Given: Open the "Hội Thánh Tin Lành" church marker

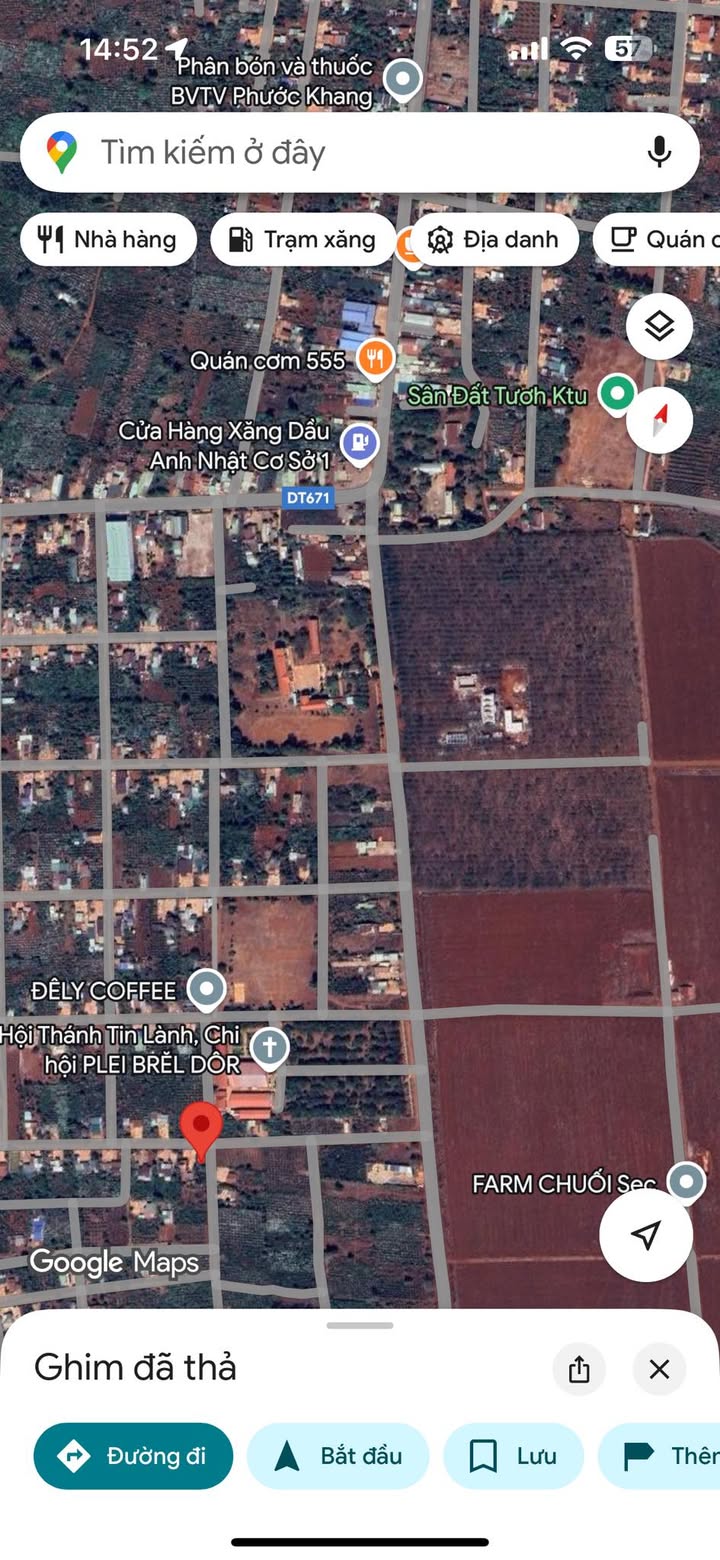Looking at the screenshot, I should click(269, 1047).
